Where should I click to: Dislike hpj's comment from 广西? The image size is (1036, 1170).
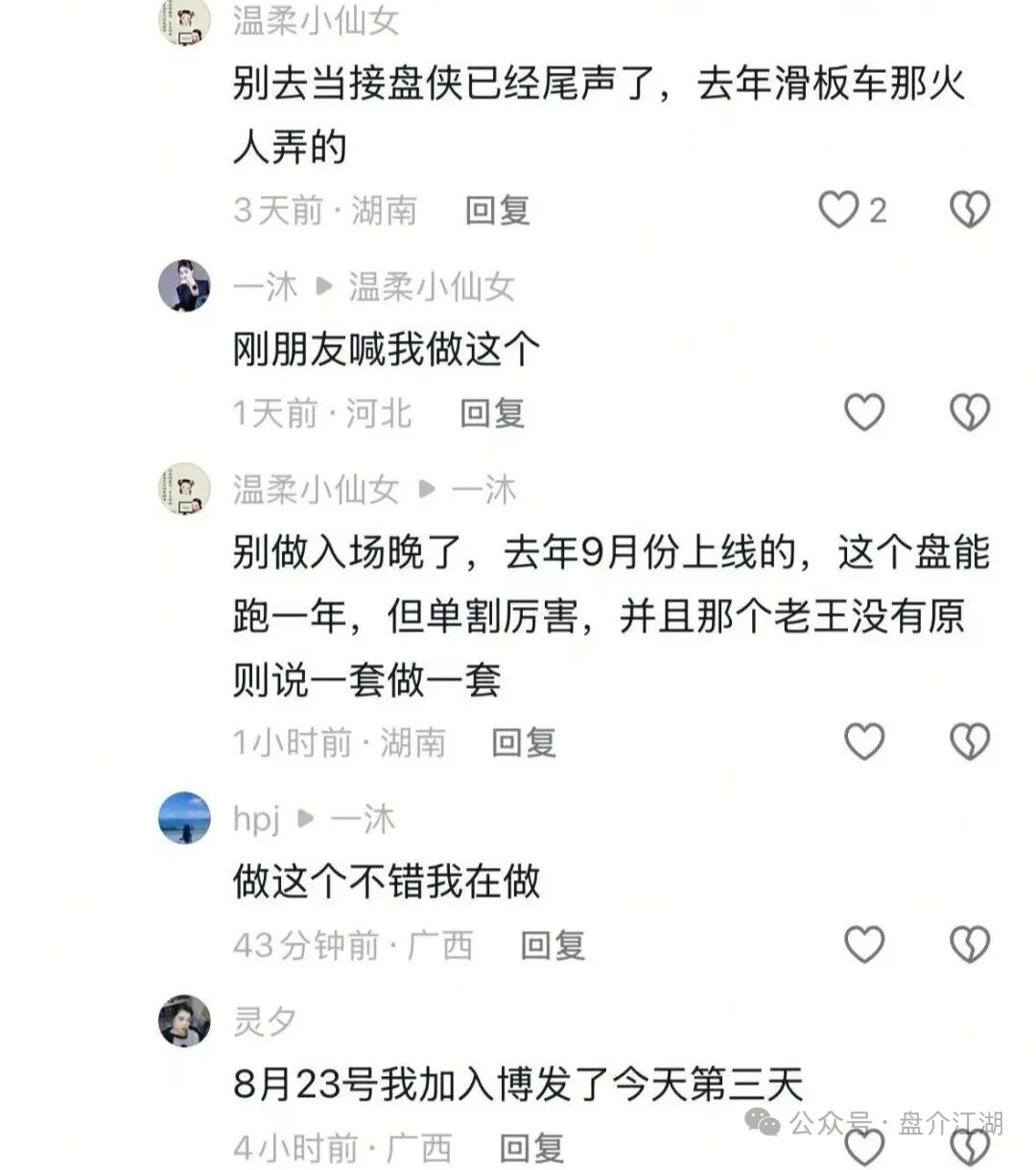(x=969, y=945)
